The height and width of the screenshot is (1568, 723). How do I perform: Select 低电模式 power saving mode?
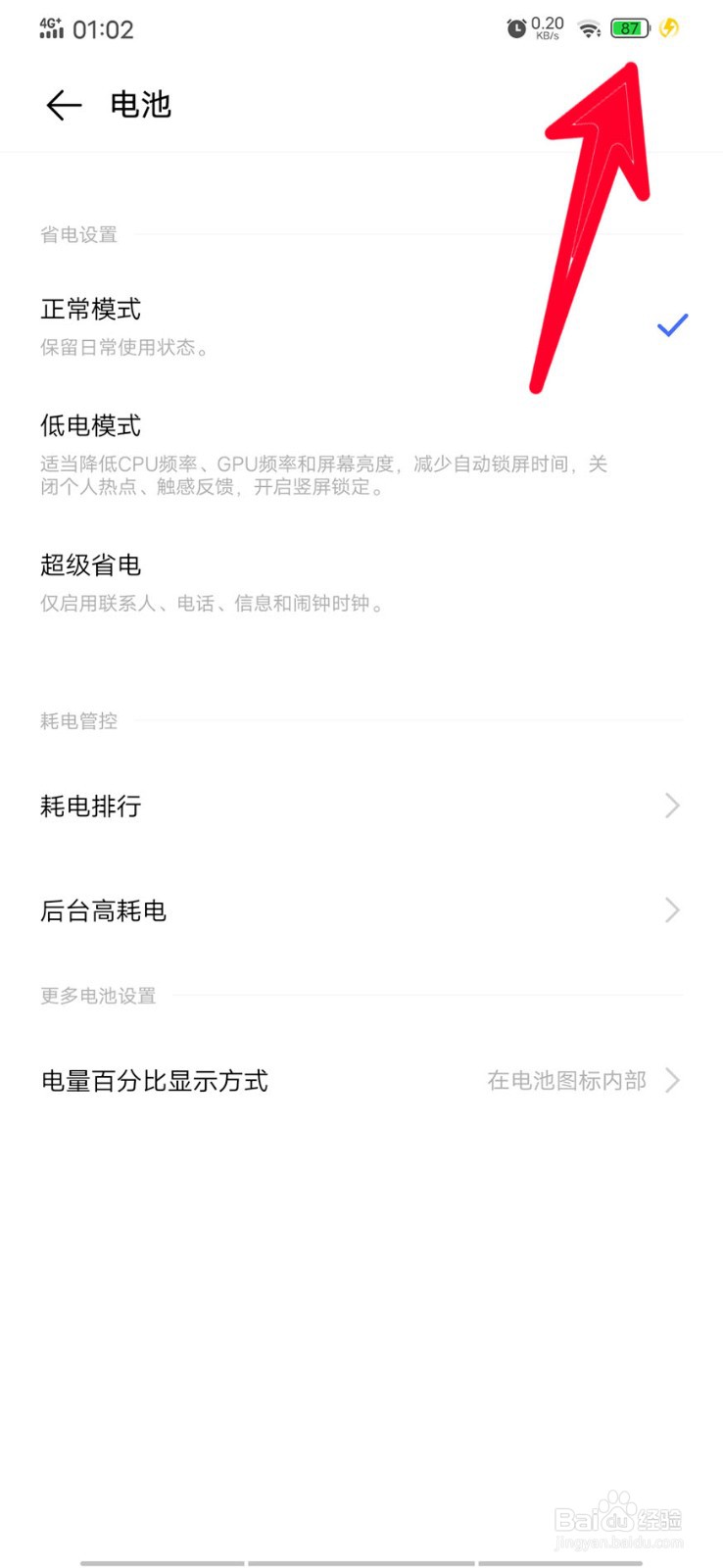click(x=89, y=425)
